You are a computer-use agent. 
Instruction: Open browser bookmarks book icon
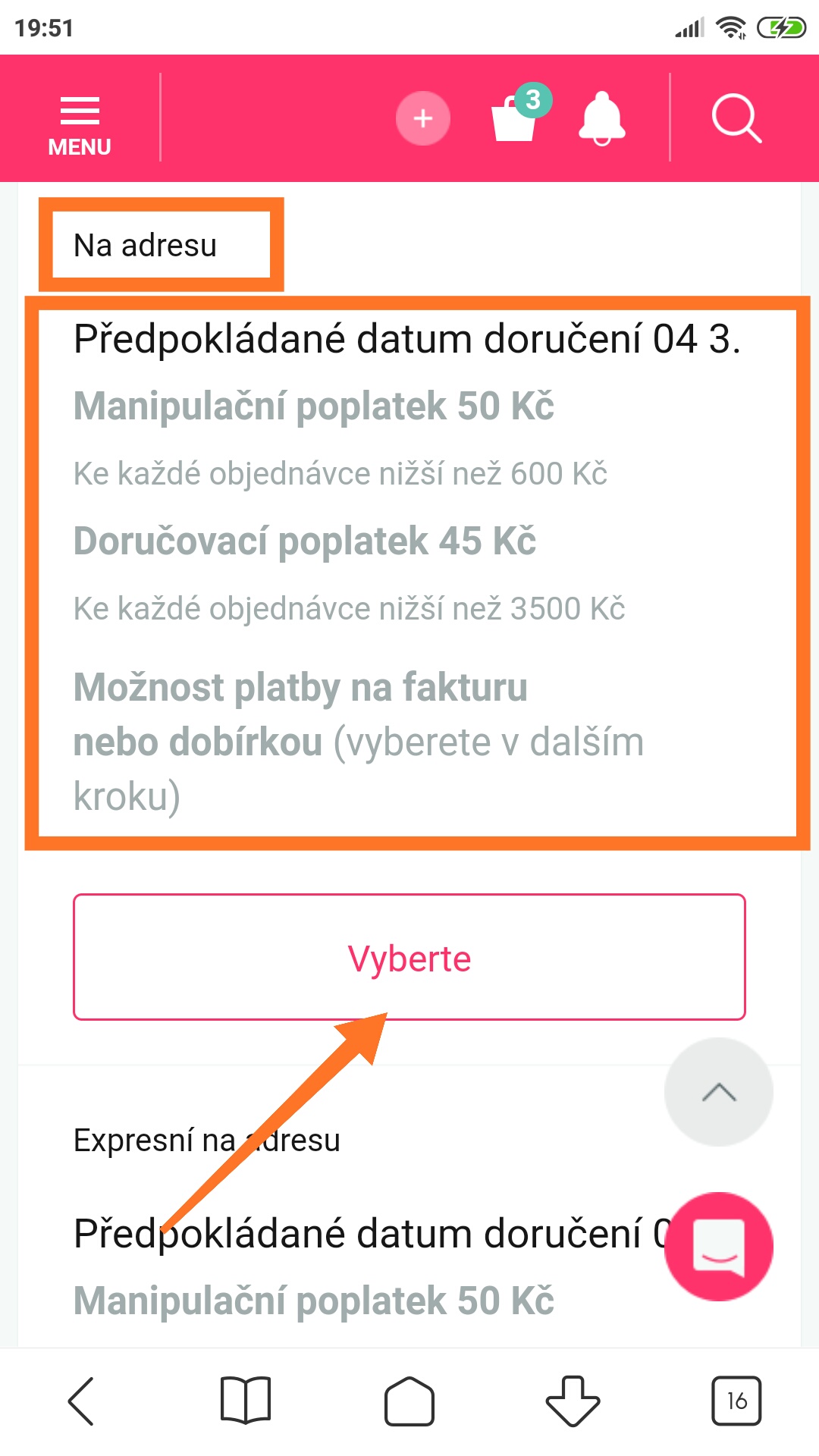(245, 1401)
